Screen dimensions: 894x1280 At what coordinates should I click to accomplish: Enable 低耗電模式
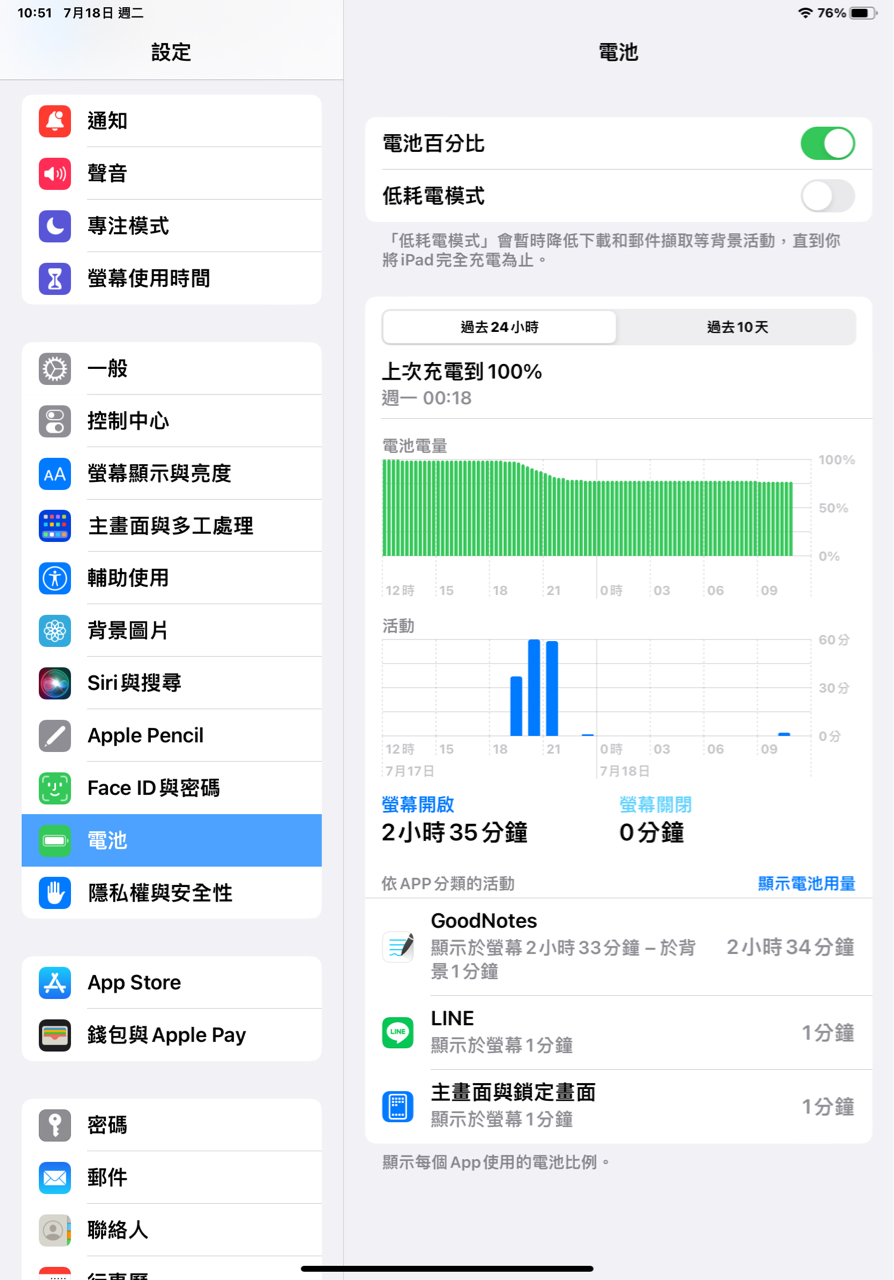tap(827, 196)
